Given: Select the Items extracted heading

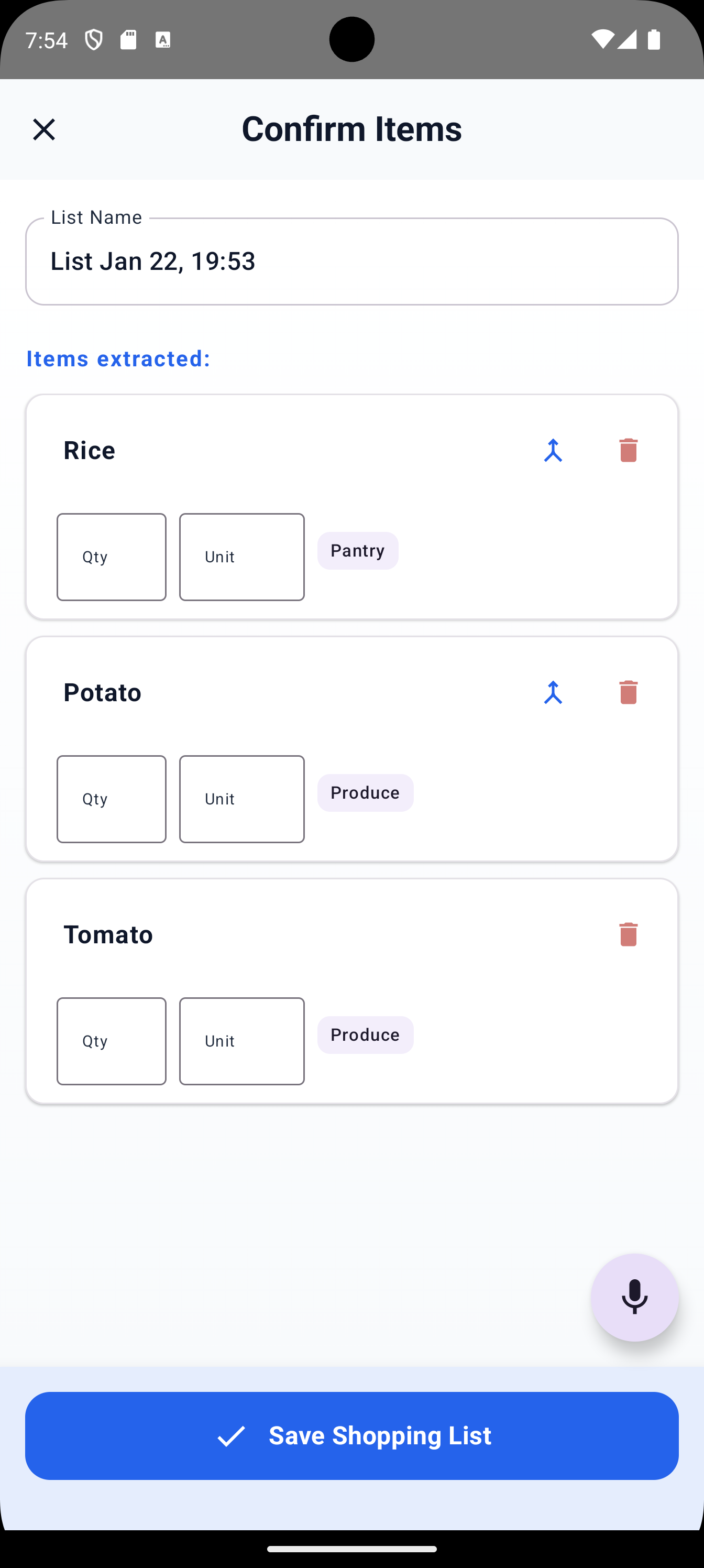Looking at the screenshot, I should point(119,358).
